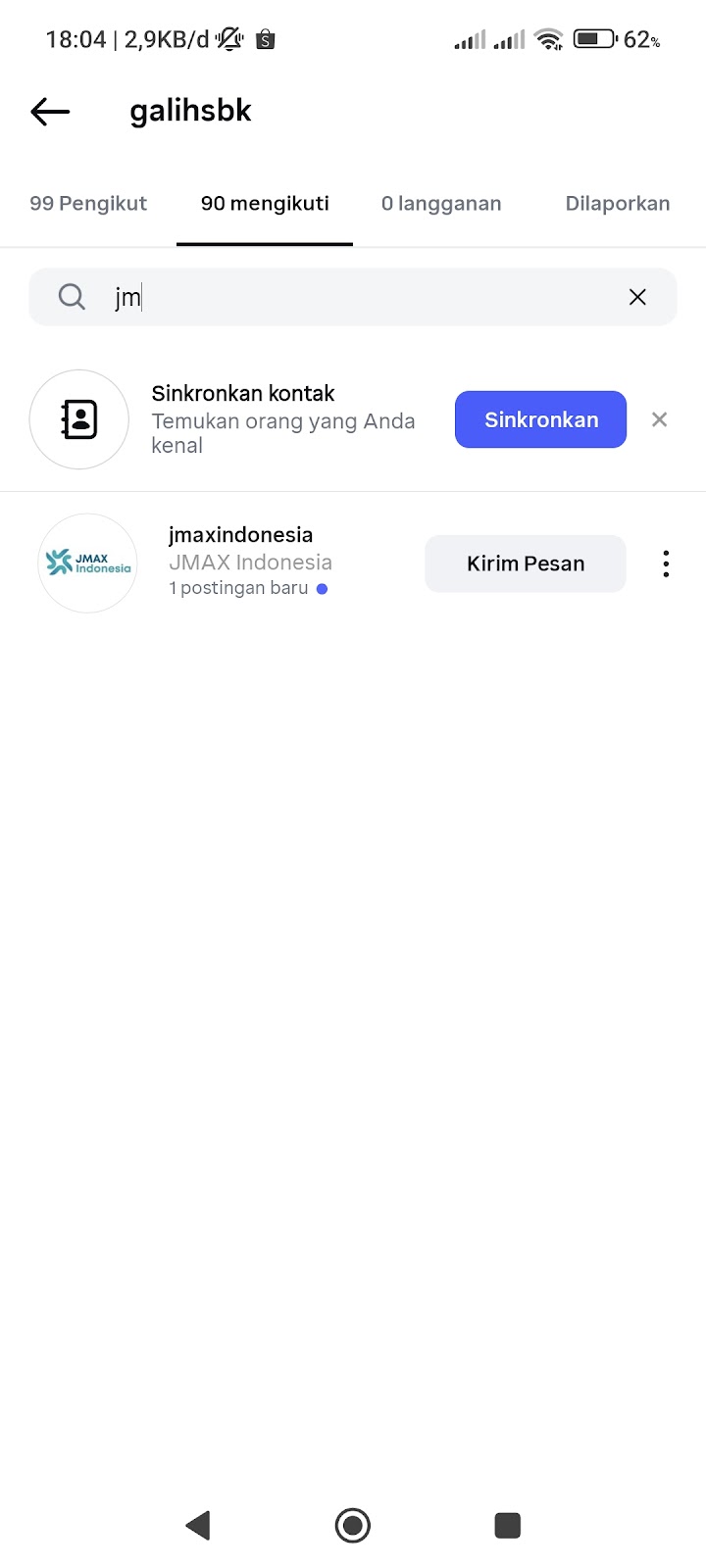The image size is (706, 1568).
Task: Tap the system home button
Action: [353, 1525]
